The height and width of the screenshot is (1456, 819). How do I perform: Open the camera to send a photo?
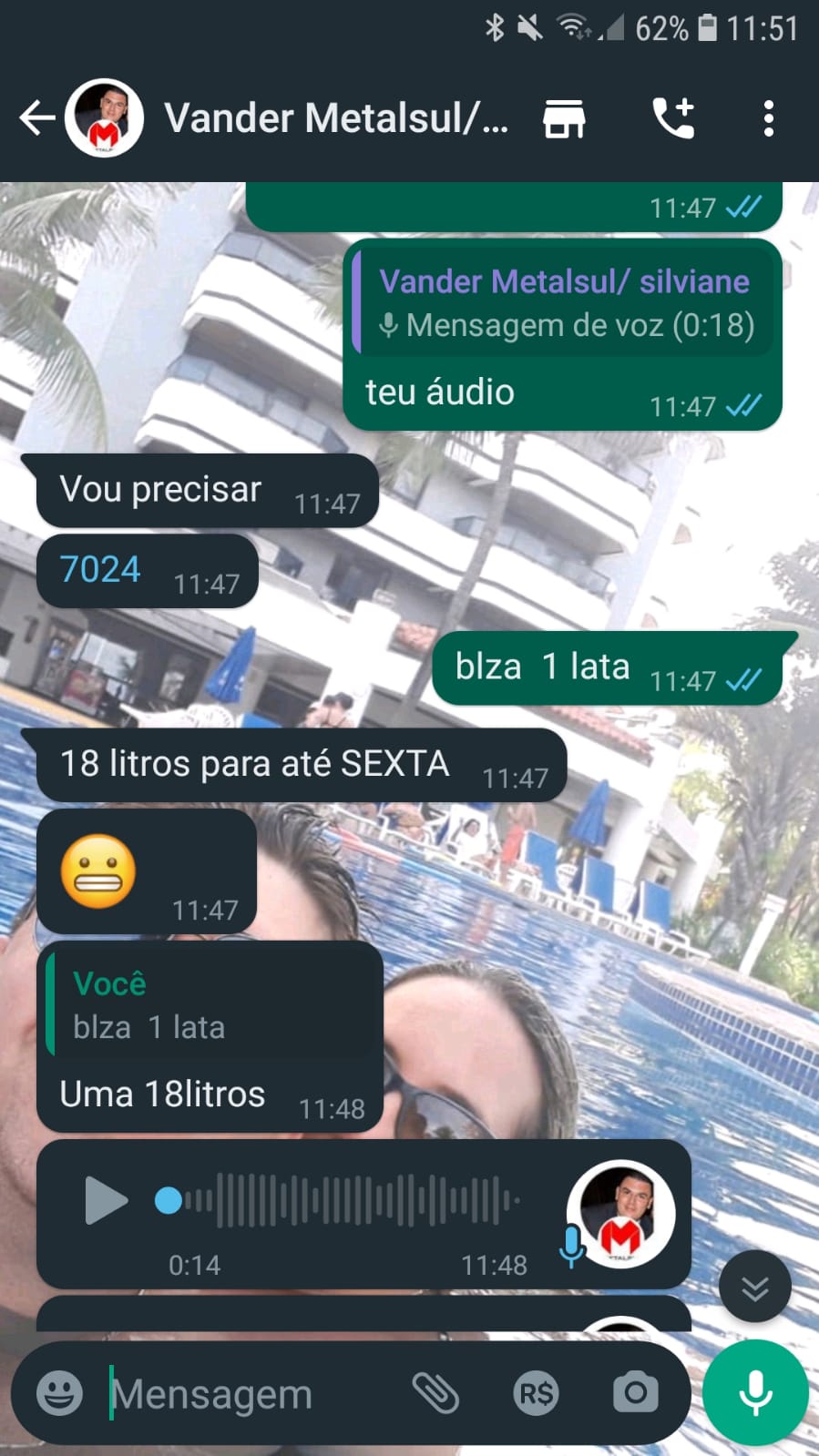635,1393
